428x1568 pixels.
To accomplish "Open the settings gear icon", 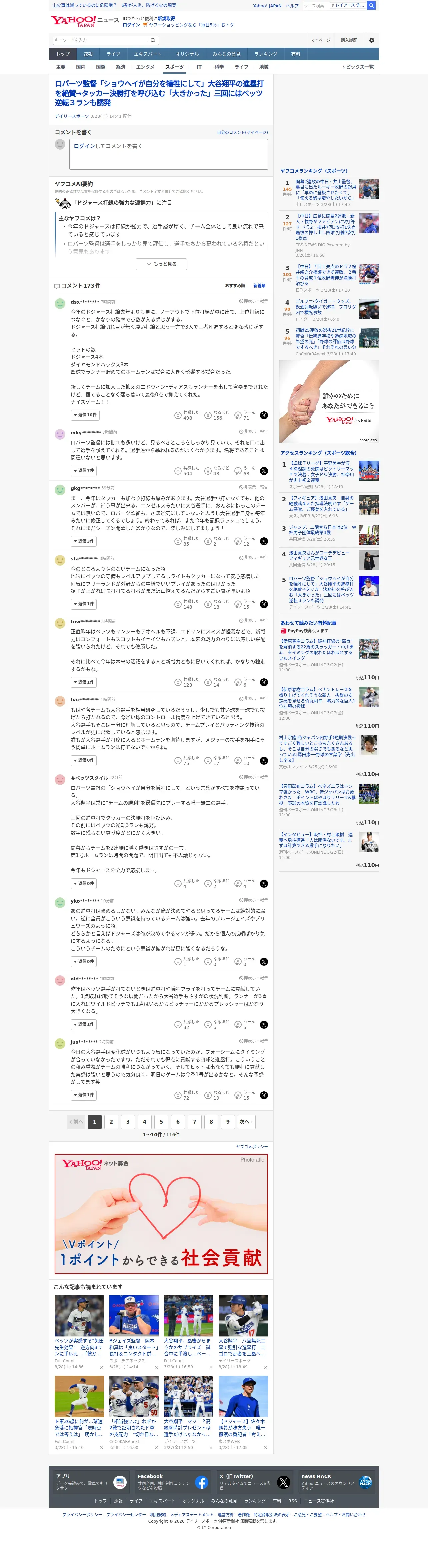I will [x=371, y=40].
